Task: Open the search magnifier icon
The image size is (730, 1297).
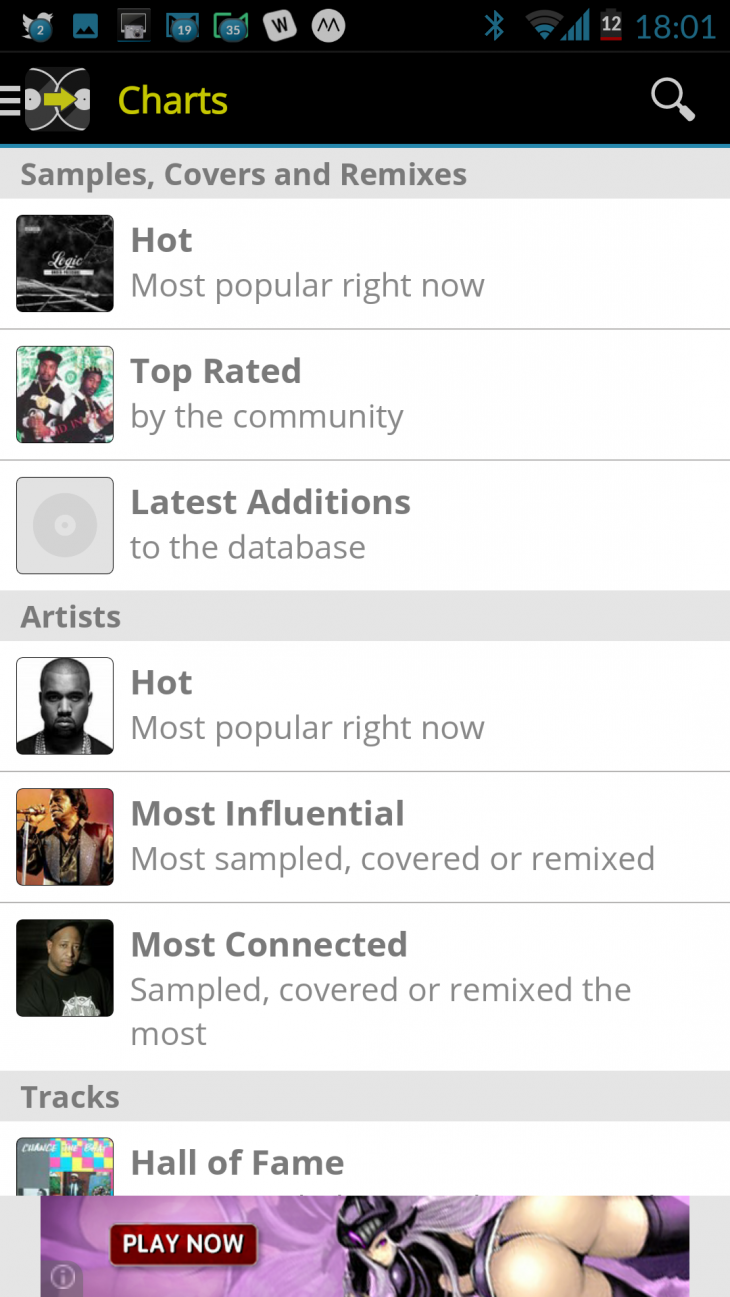Action: pyautogui.click(x=672, y=100)
